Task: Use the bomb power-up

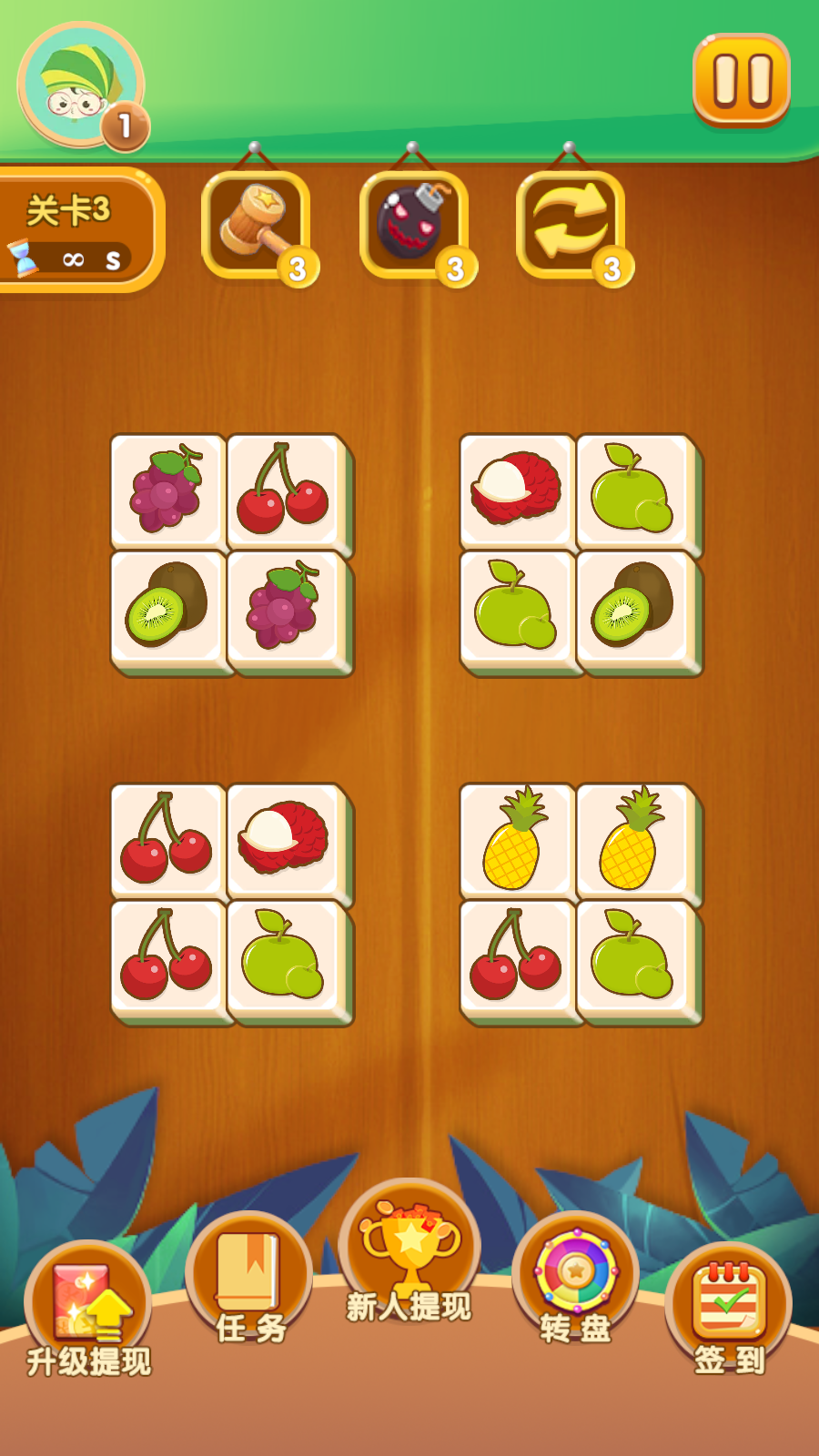Action: [414, 225]
